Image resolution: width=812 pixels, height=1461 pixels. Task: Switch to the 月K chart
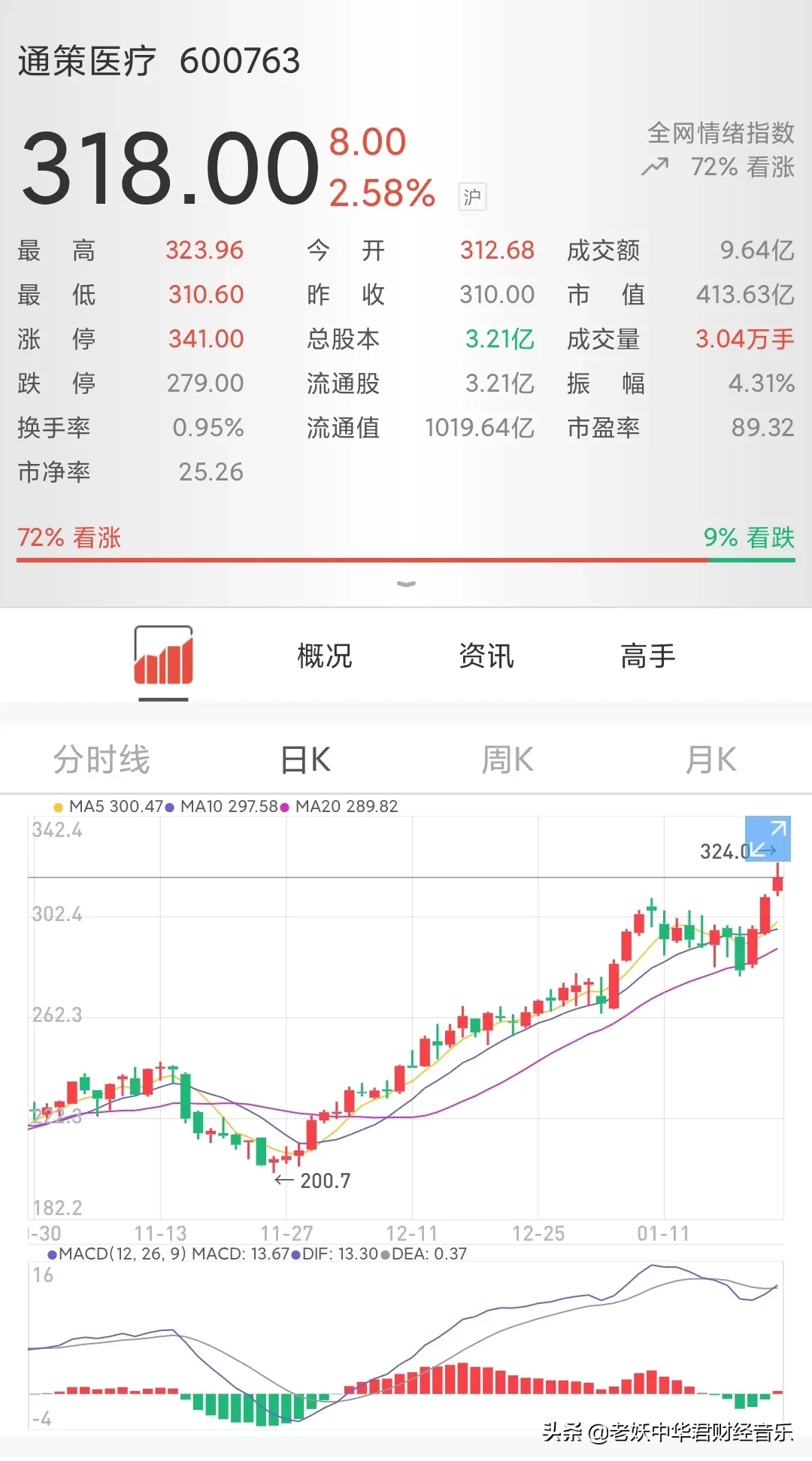point(710,759)
